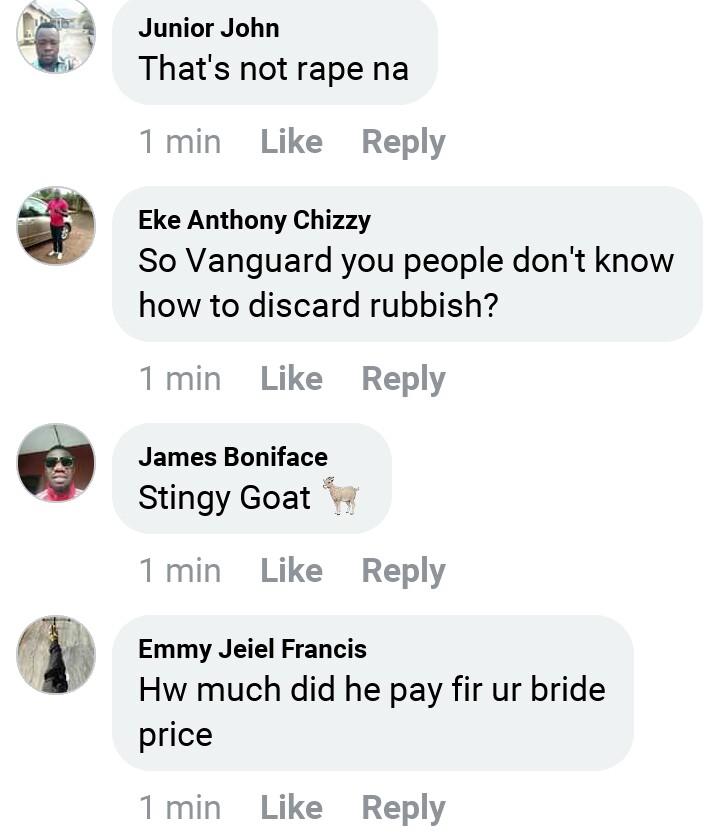This screenshot has height=838, width=720.
Task: Reply to Junior John's comment
Action: coord(403,142)
